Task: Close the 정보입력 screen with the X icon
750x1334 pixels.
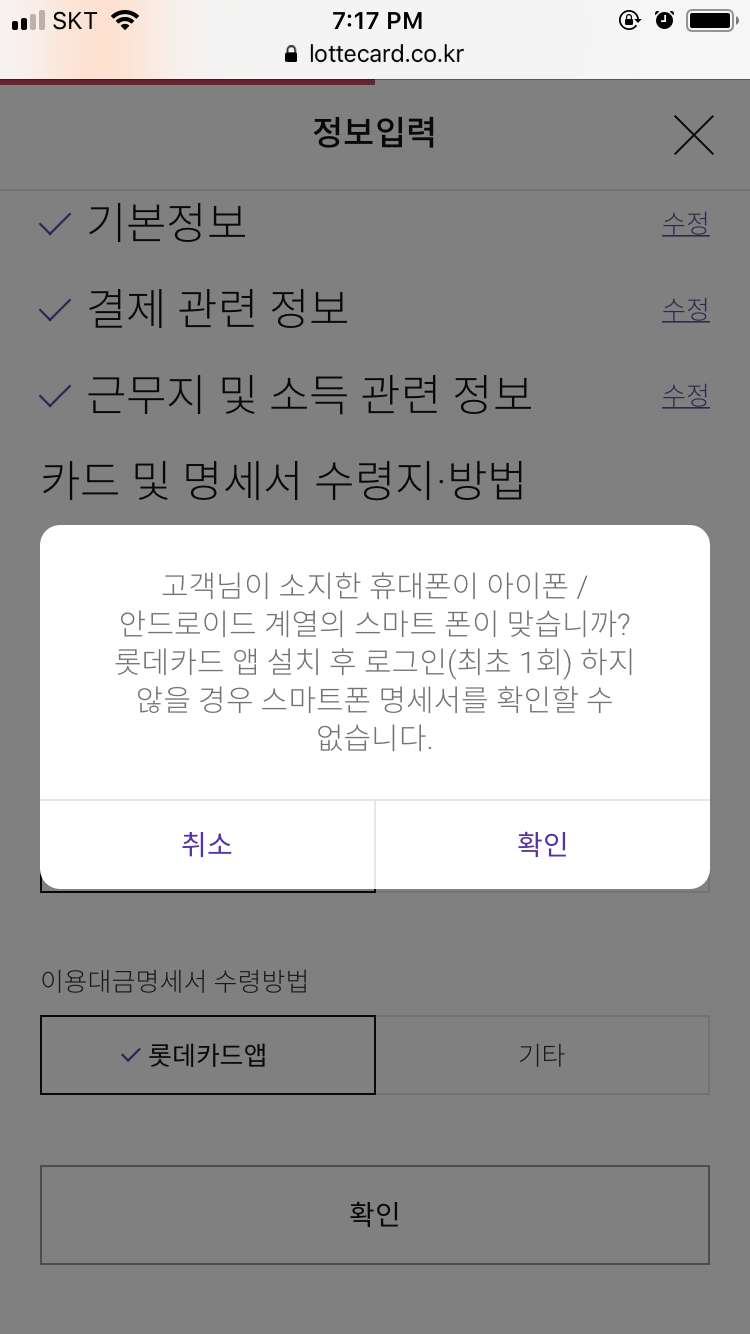Action: point(695,135)
